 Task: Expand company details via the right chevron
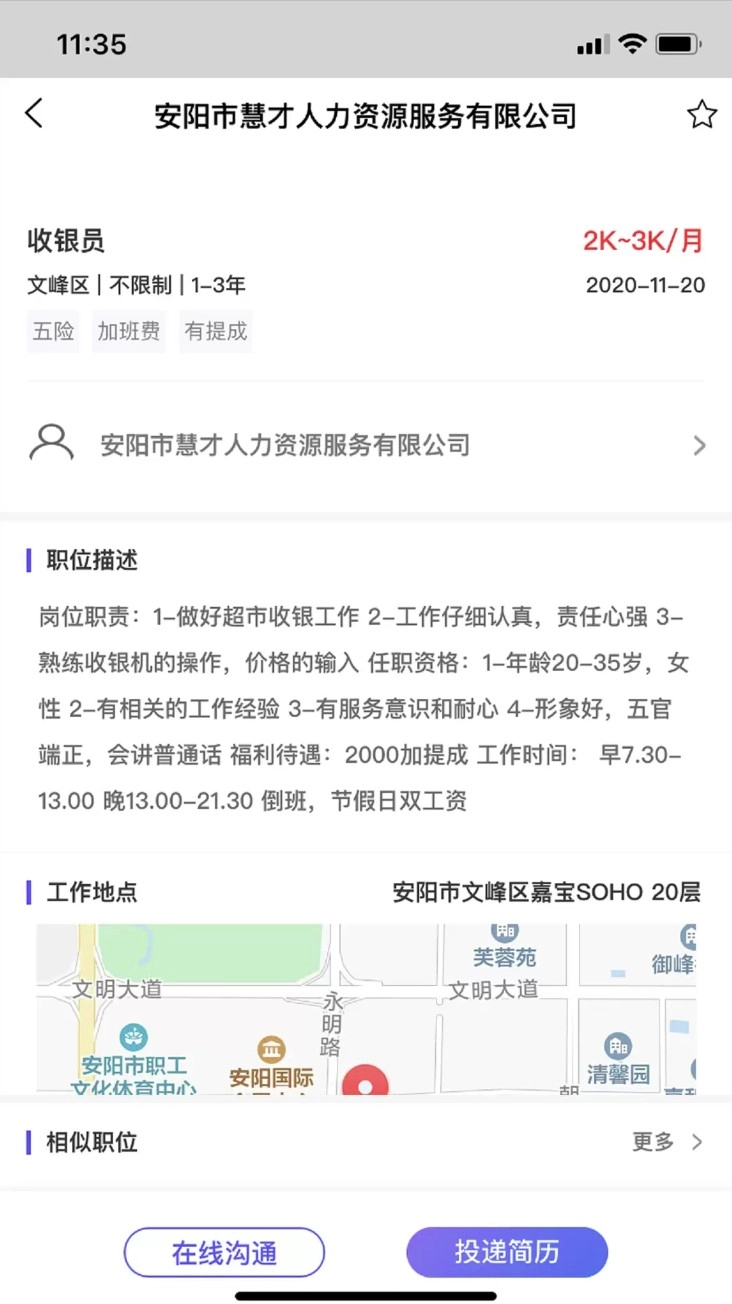pyautogui.click(x=699, y=445)
